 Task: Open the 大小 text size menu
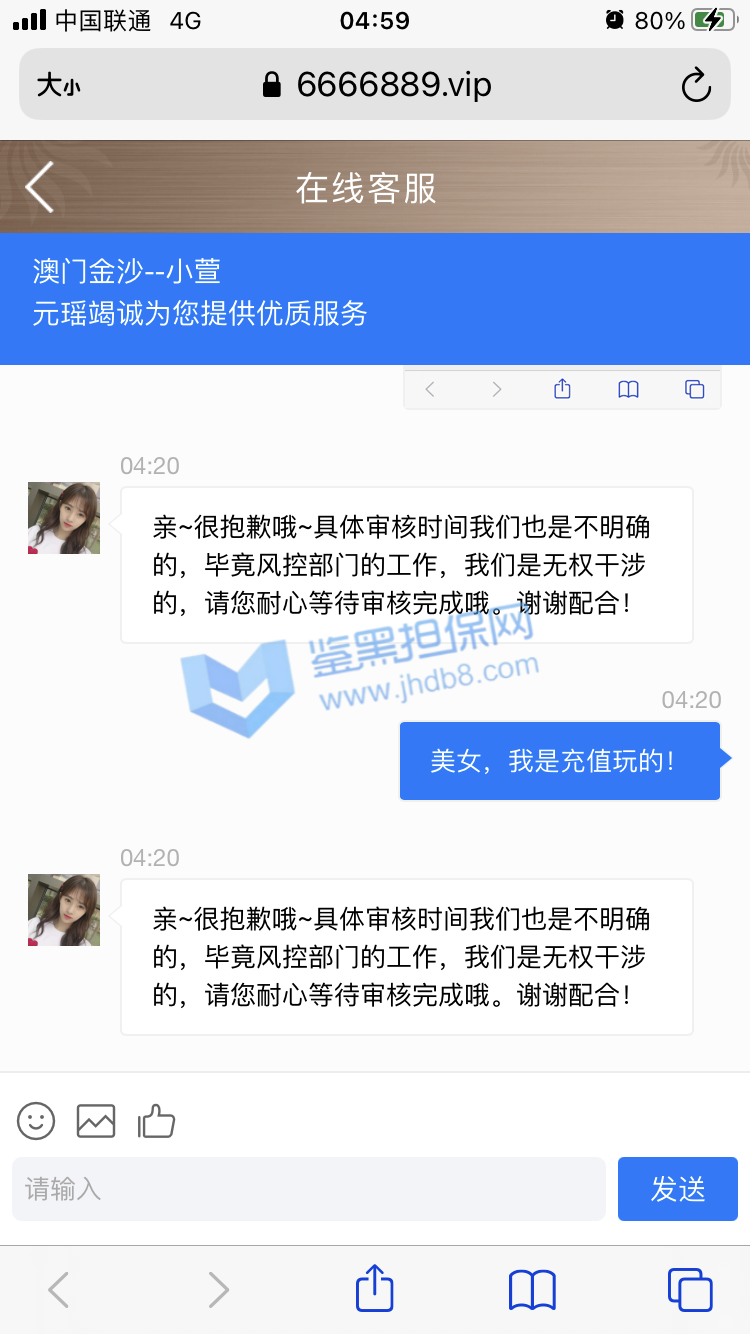pos(58,86)
